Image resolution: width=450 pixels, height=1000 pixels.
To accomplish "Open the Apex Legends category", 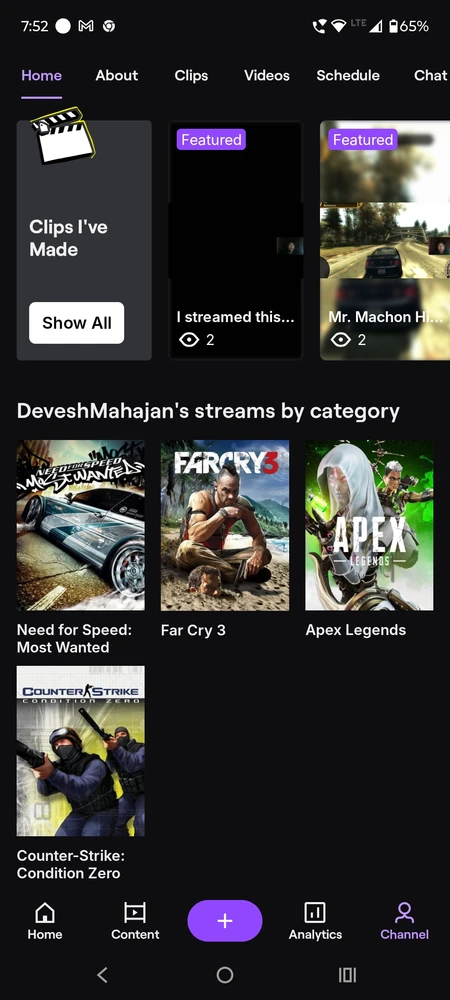I will click(369, 540).
